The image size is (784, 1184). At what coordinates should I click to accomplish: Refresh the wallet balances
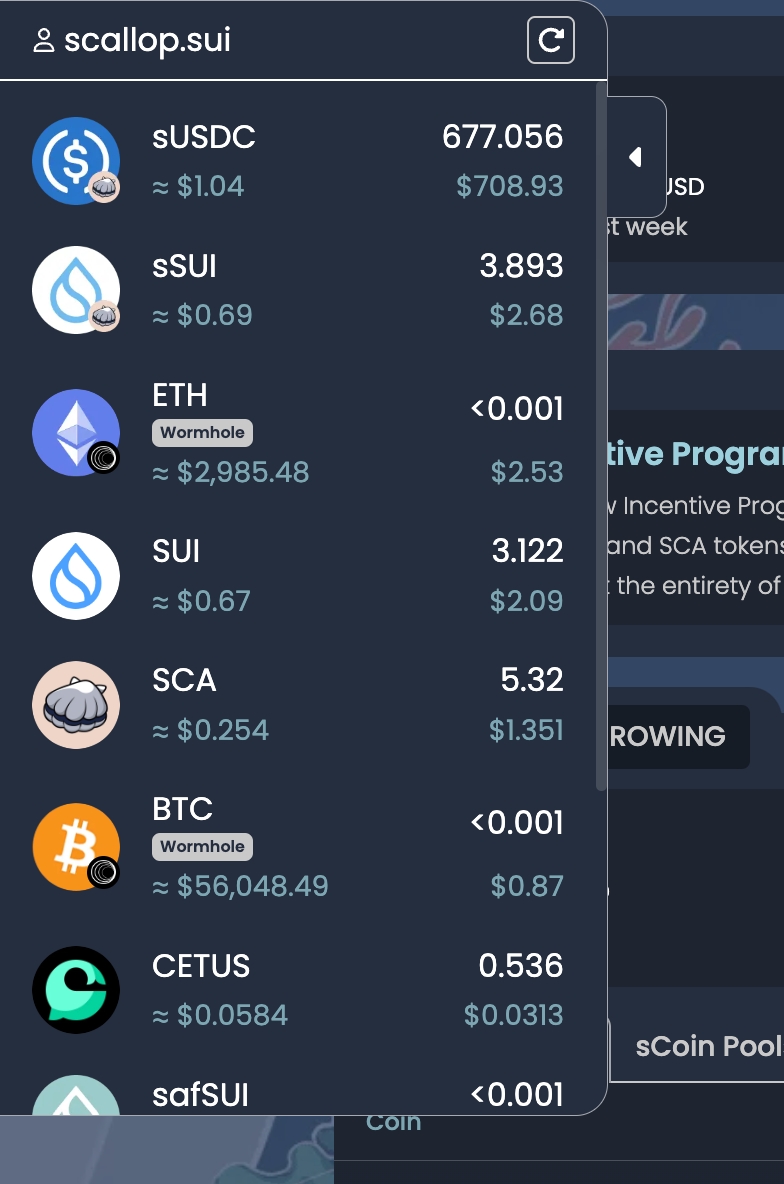click(x=550, y=40)
